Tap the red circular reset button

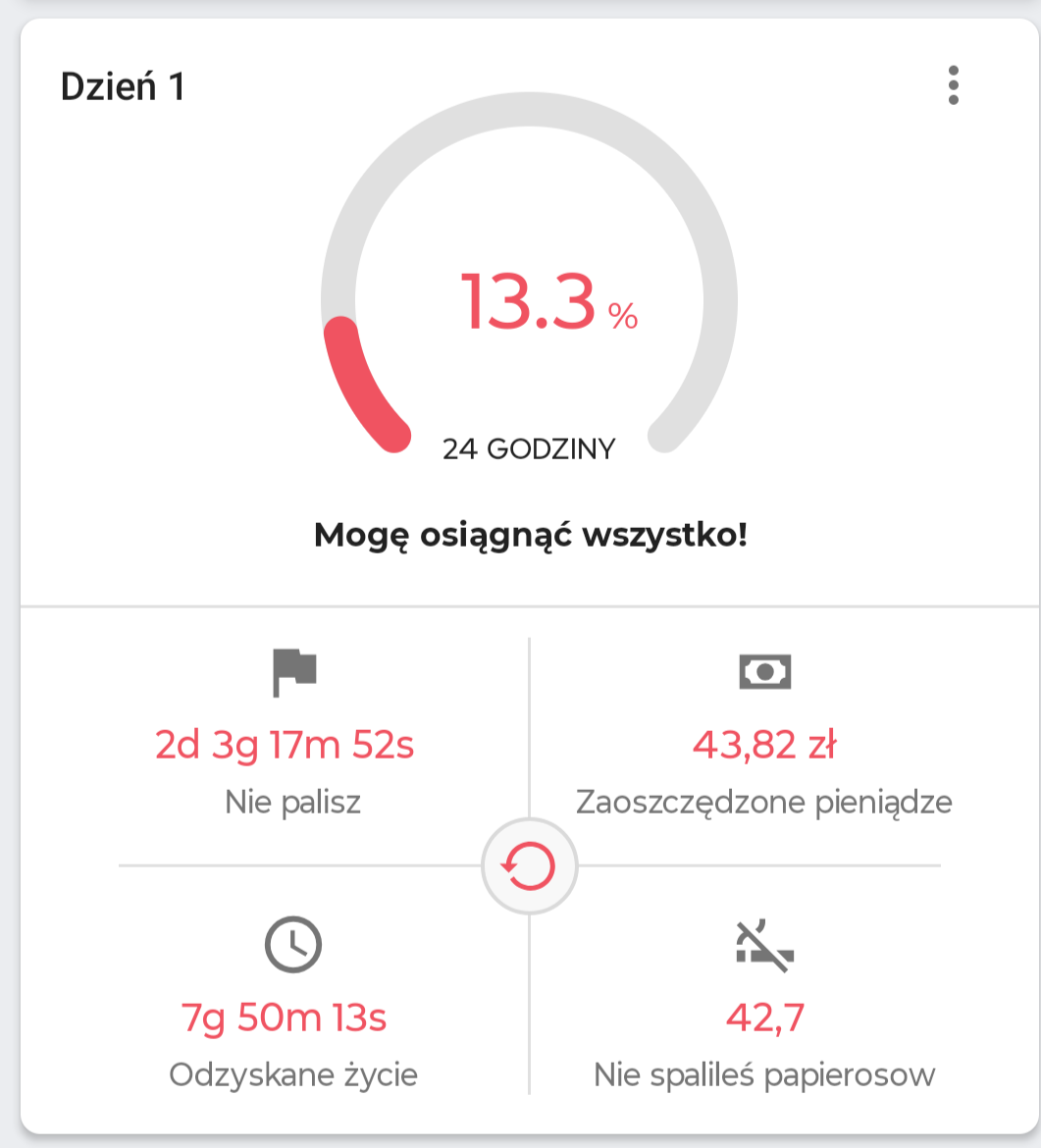click(529, 866)
